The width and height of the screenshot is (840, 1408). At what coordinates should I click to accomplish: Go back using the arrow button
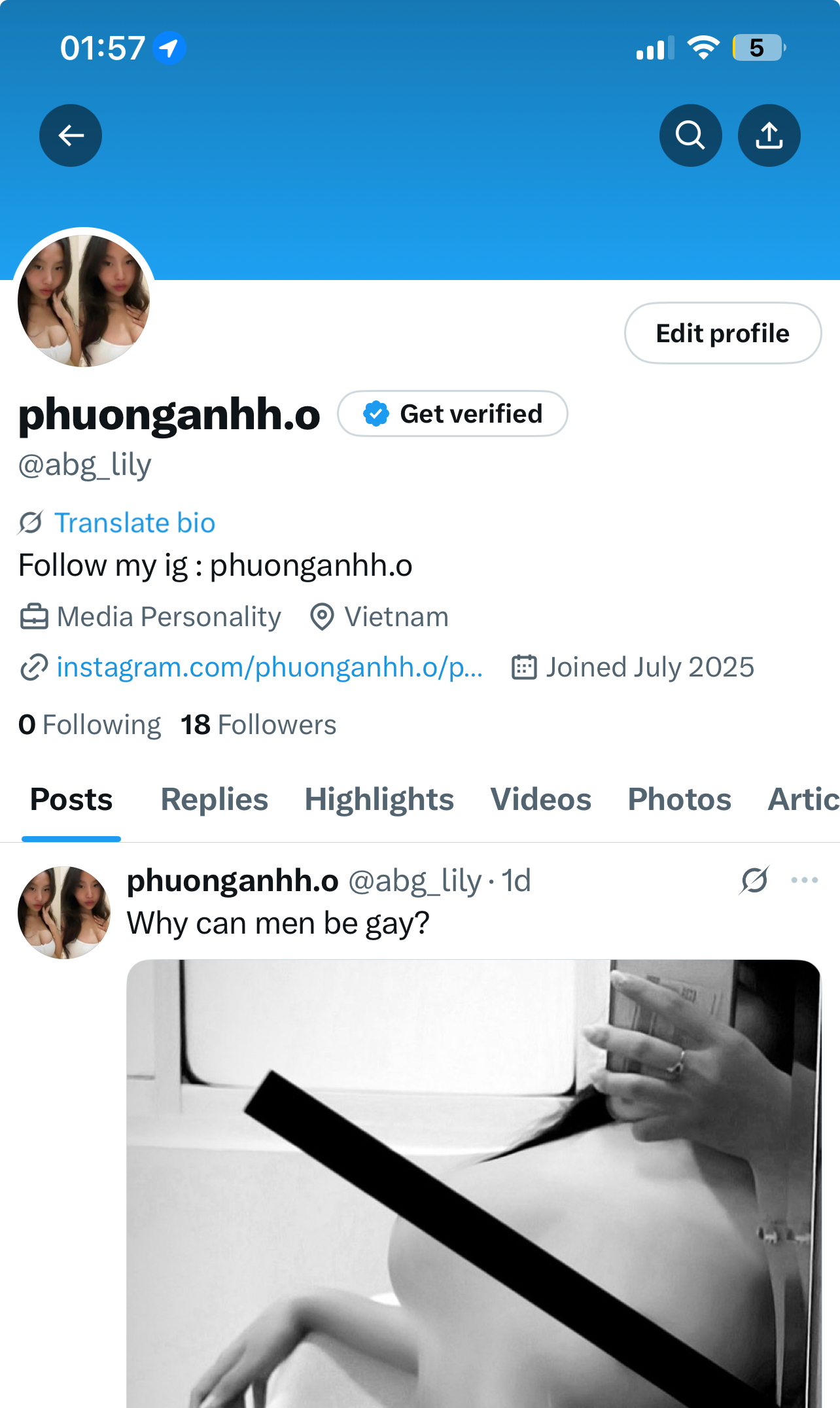[71, 135]
